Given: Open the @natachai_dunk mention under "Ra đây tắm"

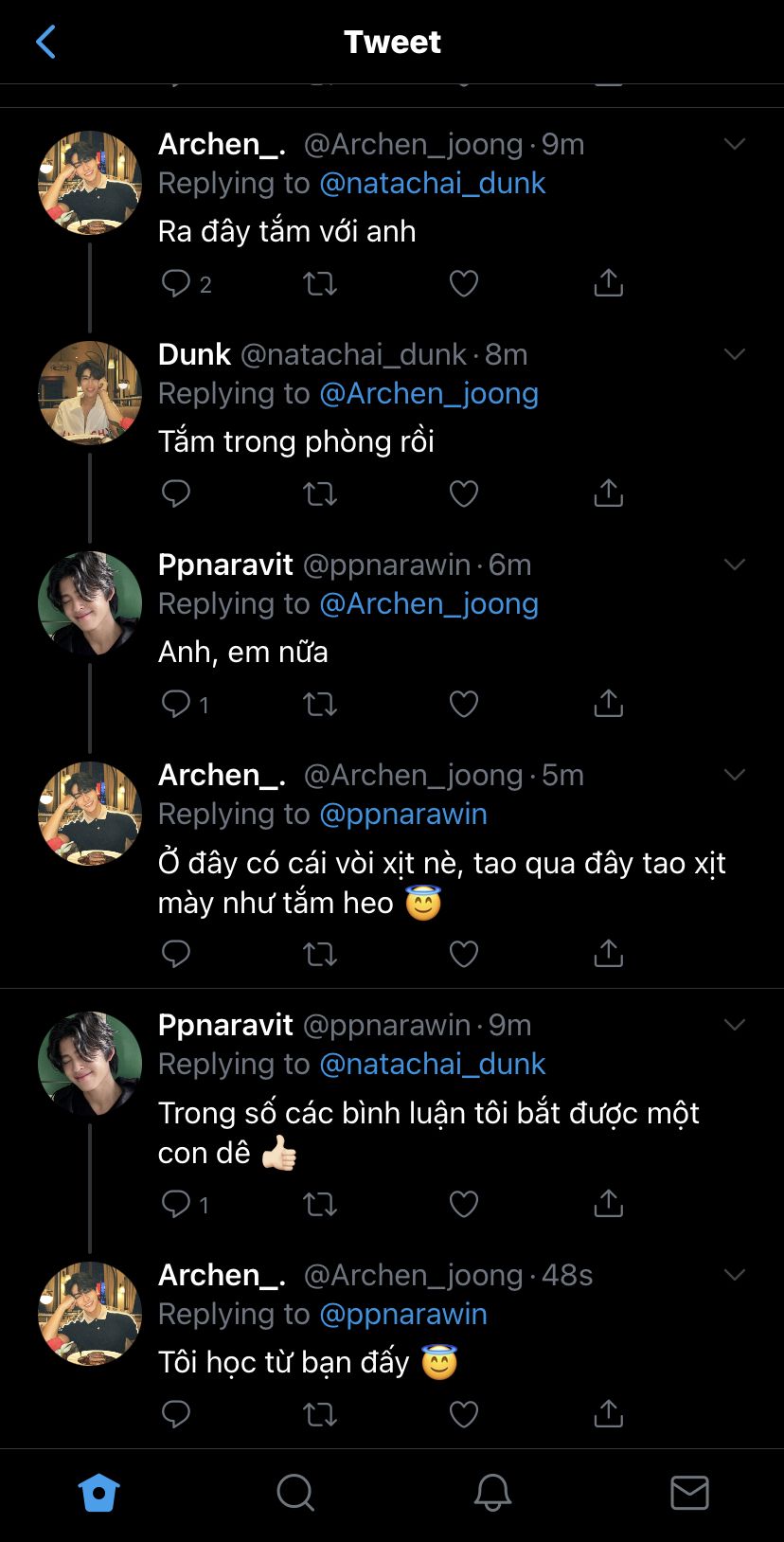Looking at the screenshot, I should click(x=432, y=183).
